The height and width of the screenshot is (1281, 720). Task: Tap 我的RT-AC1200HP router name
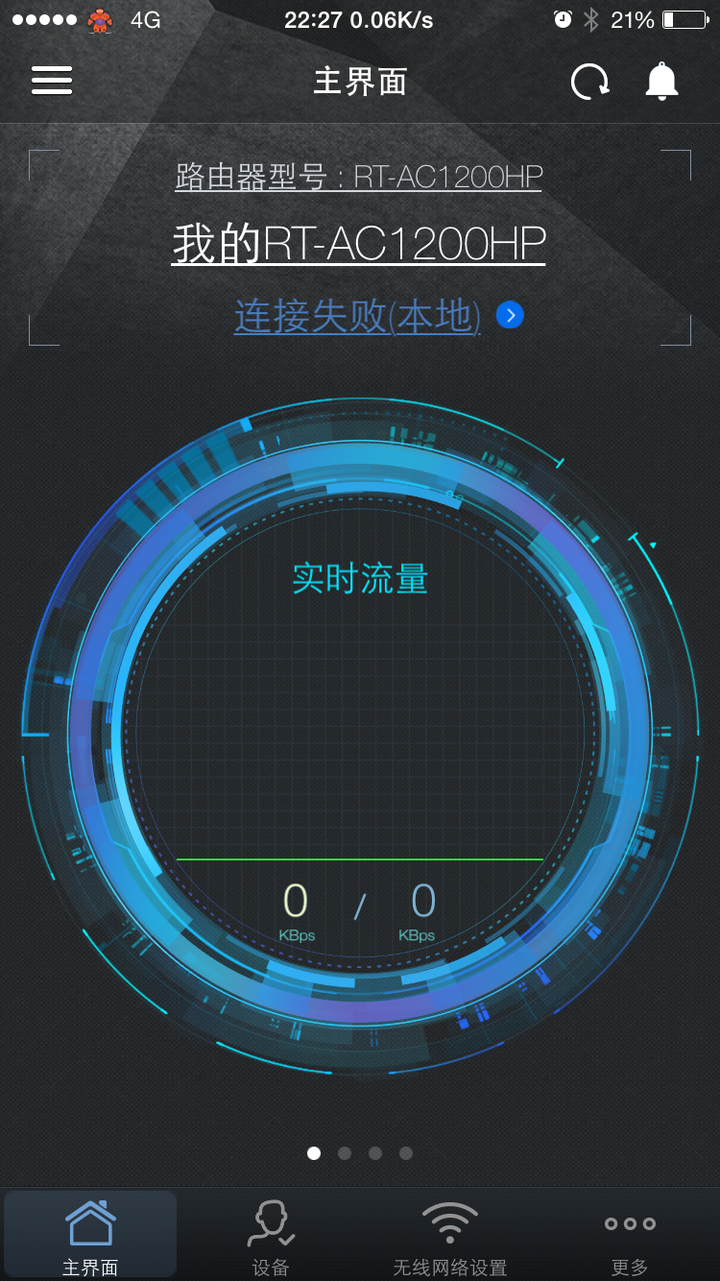[x=359, y=244]
